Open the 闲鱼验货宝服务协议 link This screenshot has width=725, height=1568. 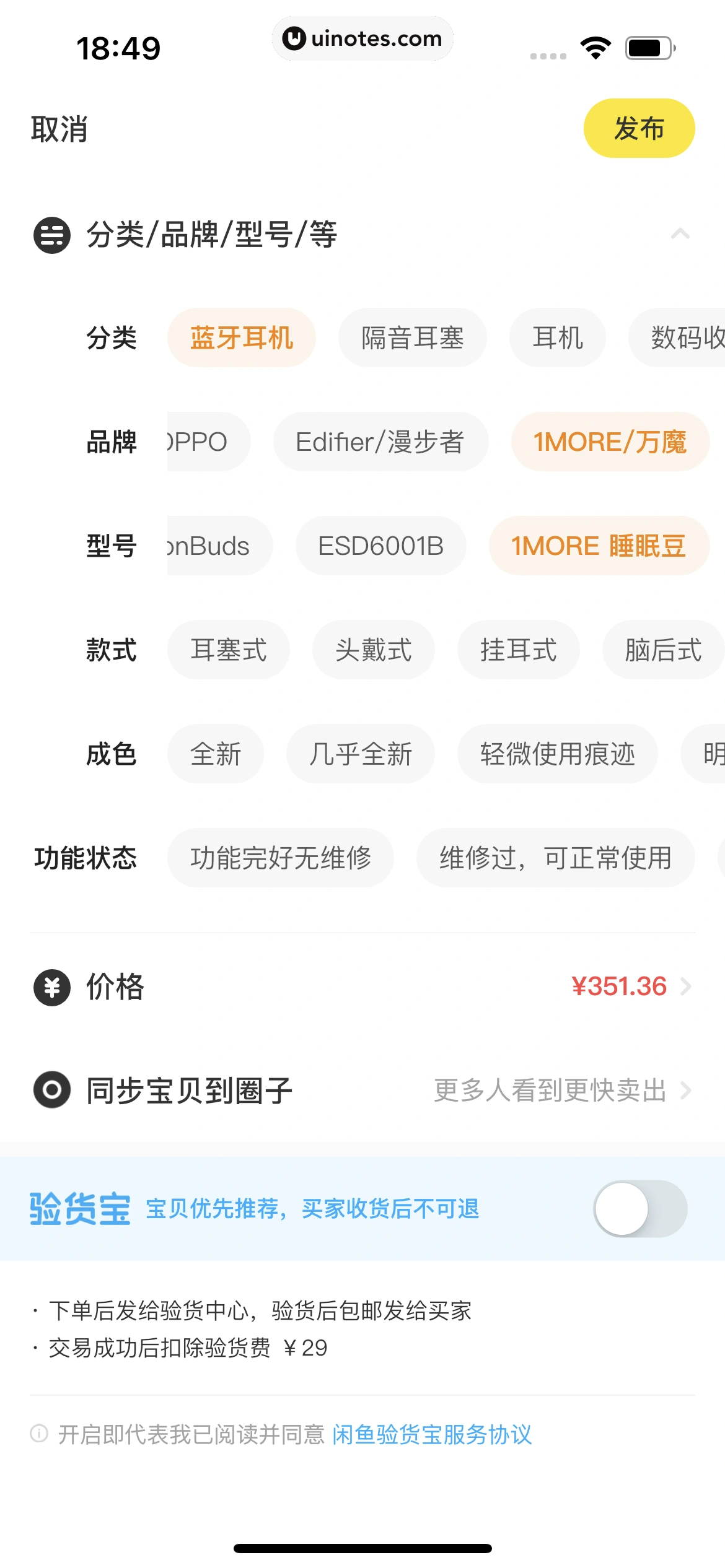point(433,1434)
